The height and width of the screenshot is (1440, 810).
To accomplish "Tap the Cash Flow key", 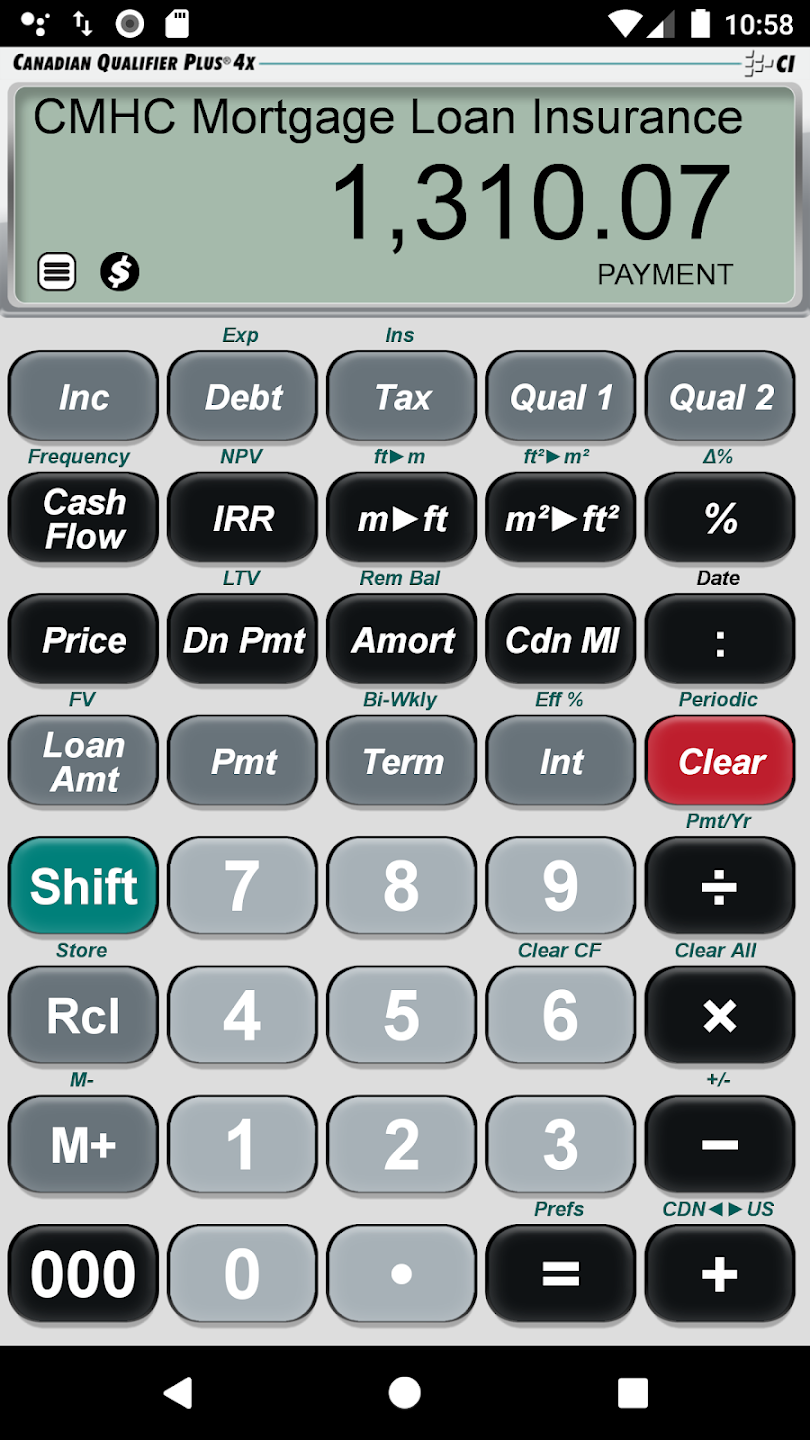I will coord(83,519).
